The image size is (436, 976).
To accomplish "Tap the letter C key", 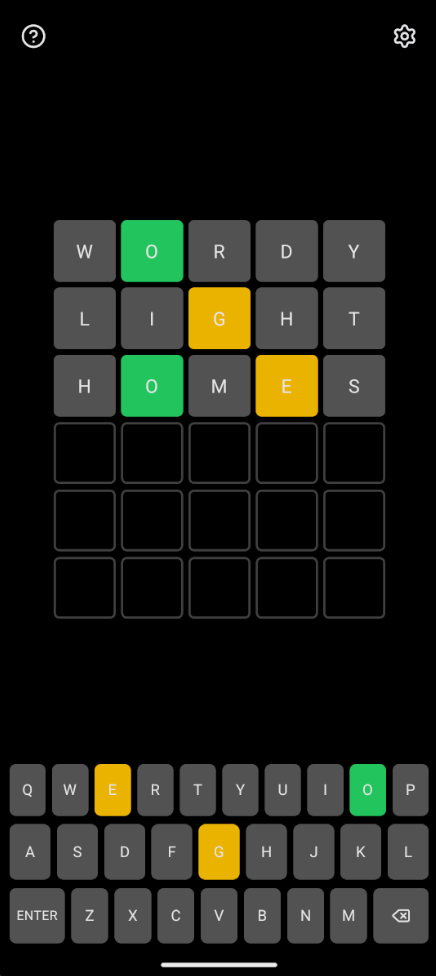I will point(176,916).
